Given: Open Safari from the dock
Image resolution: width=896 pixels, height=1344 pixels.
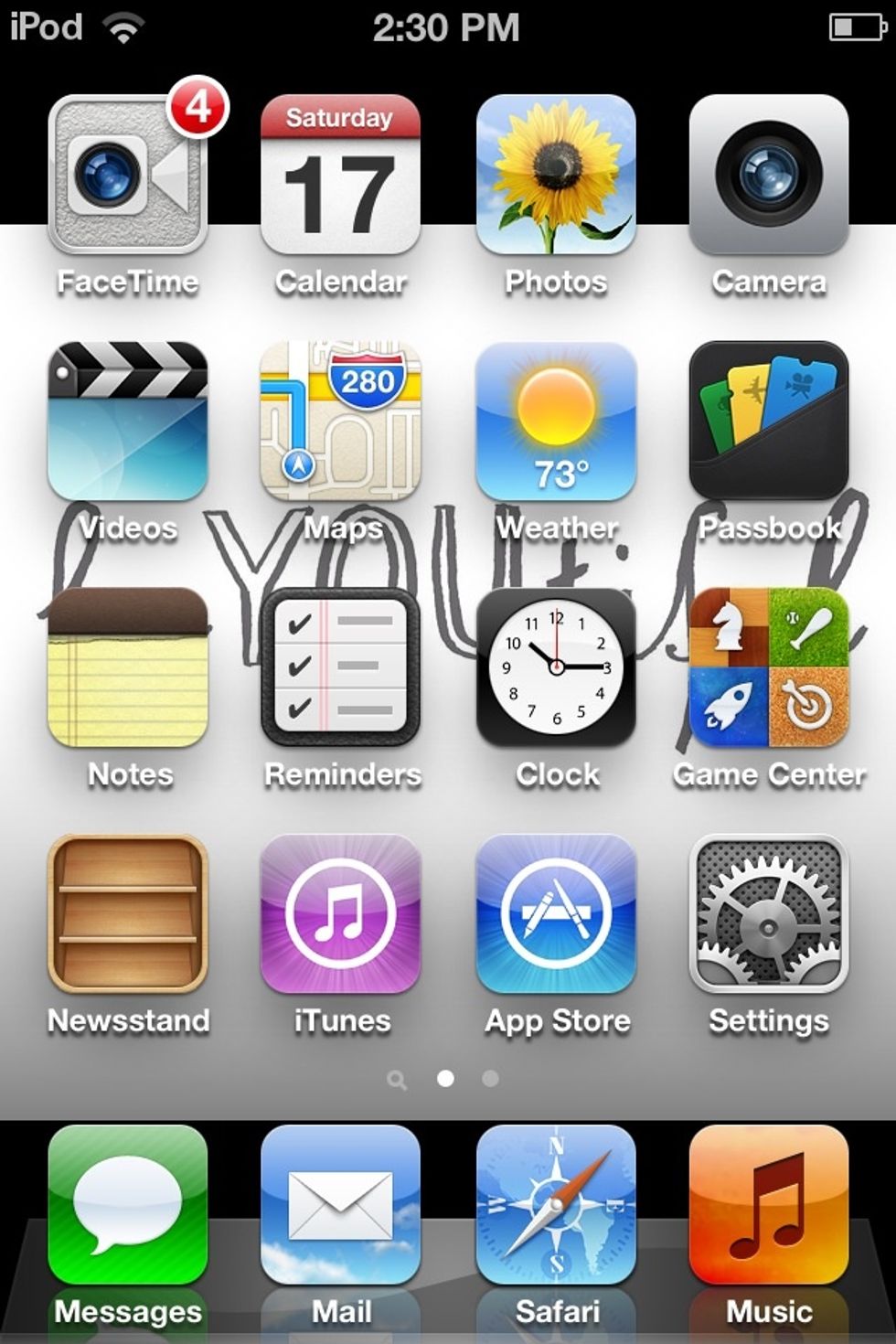Looking at the screenshot, I should pos(556,1205).
